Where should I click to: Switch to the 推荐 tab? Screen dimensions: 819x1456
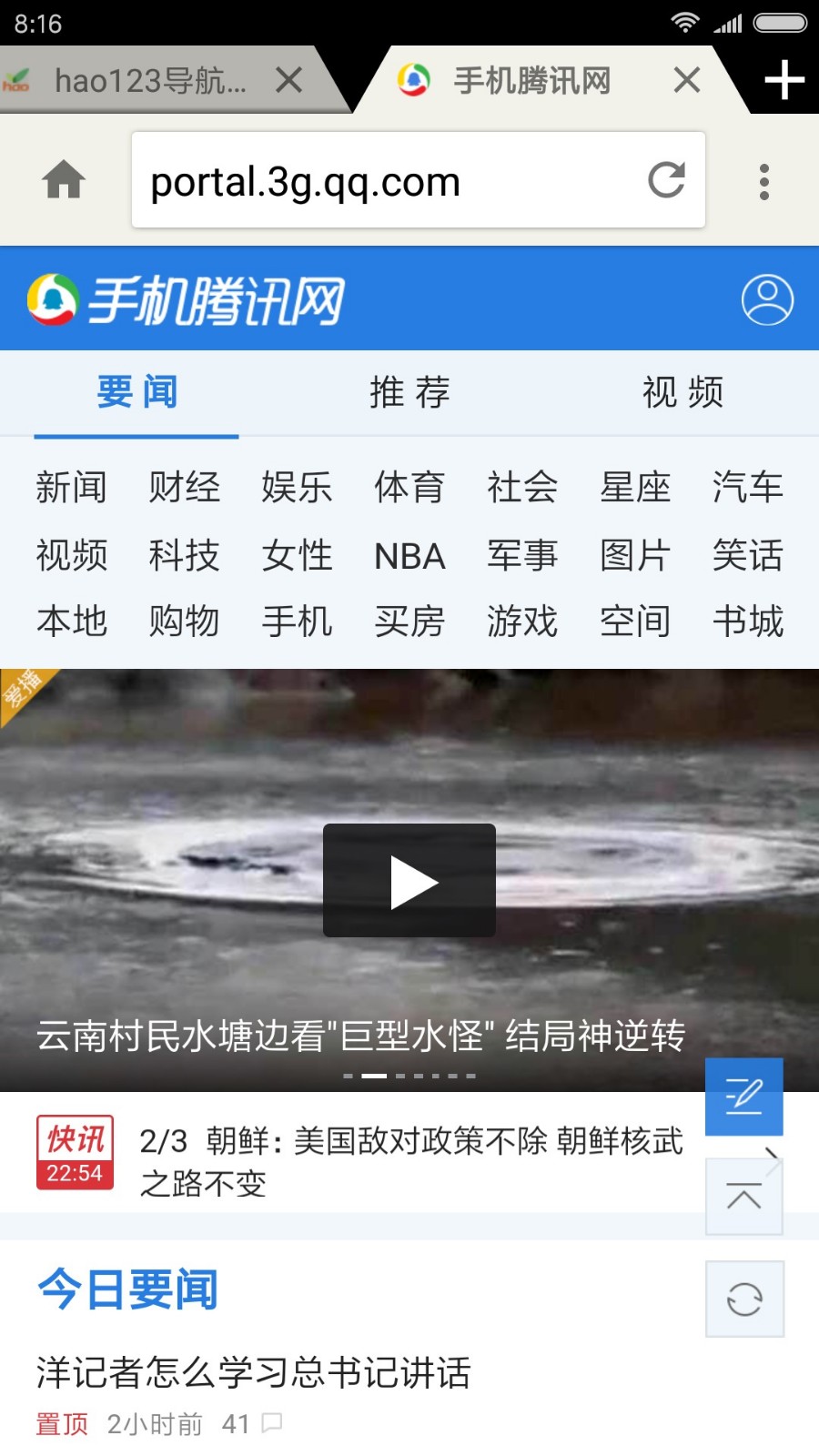(409, 391)
